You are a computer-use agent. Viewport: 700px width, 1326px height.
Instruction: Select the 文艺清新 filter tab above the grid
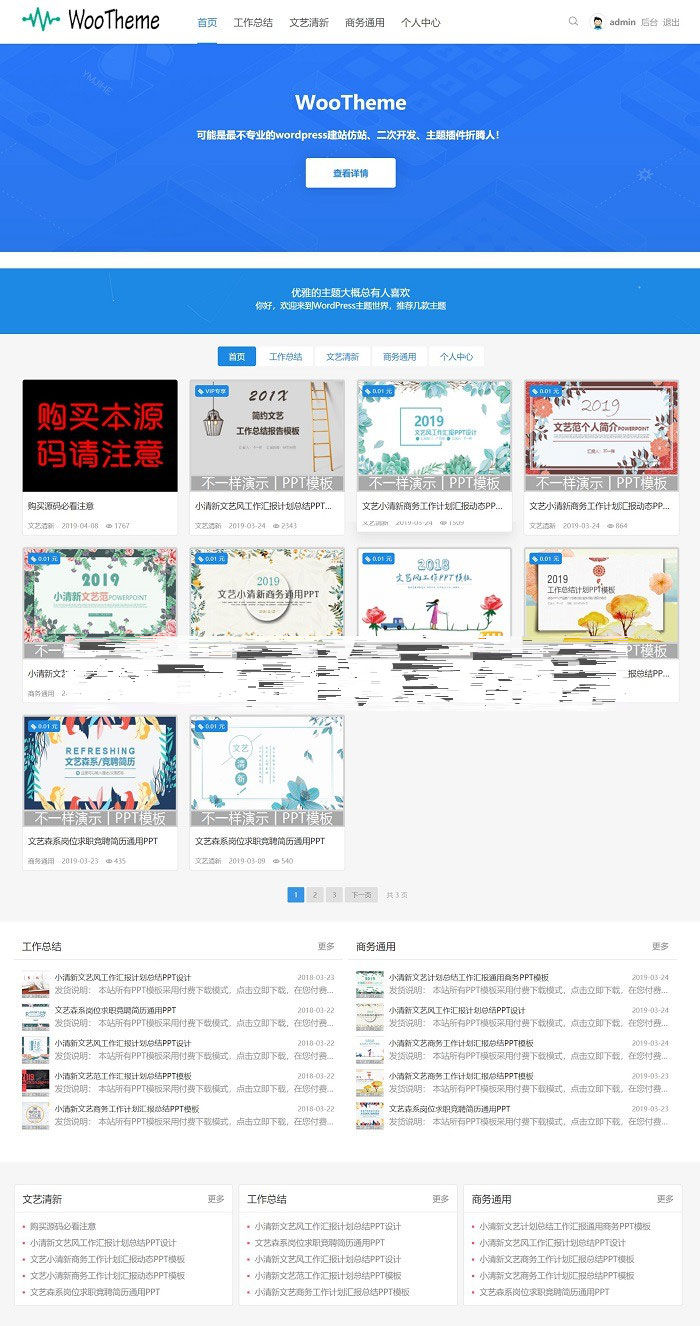[x=341, y=356]
